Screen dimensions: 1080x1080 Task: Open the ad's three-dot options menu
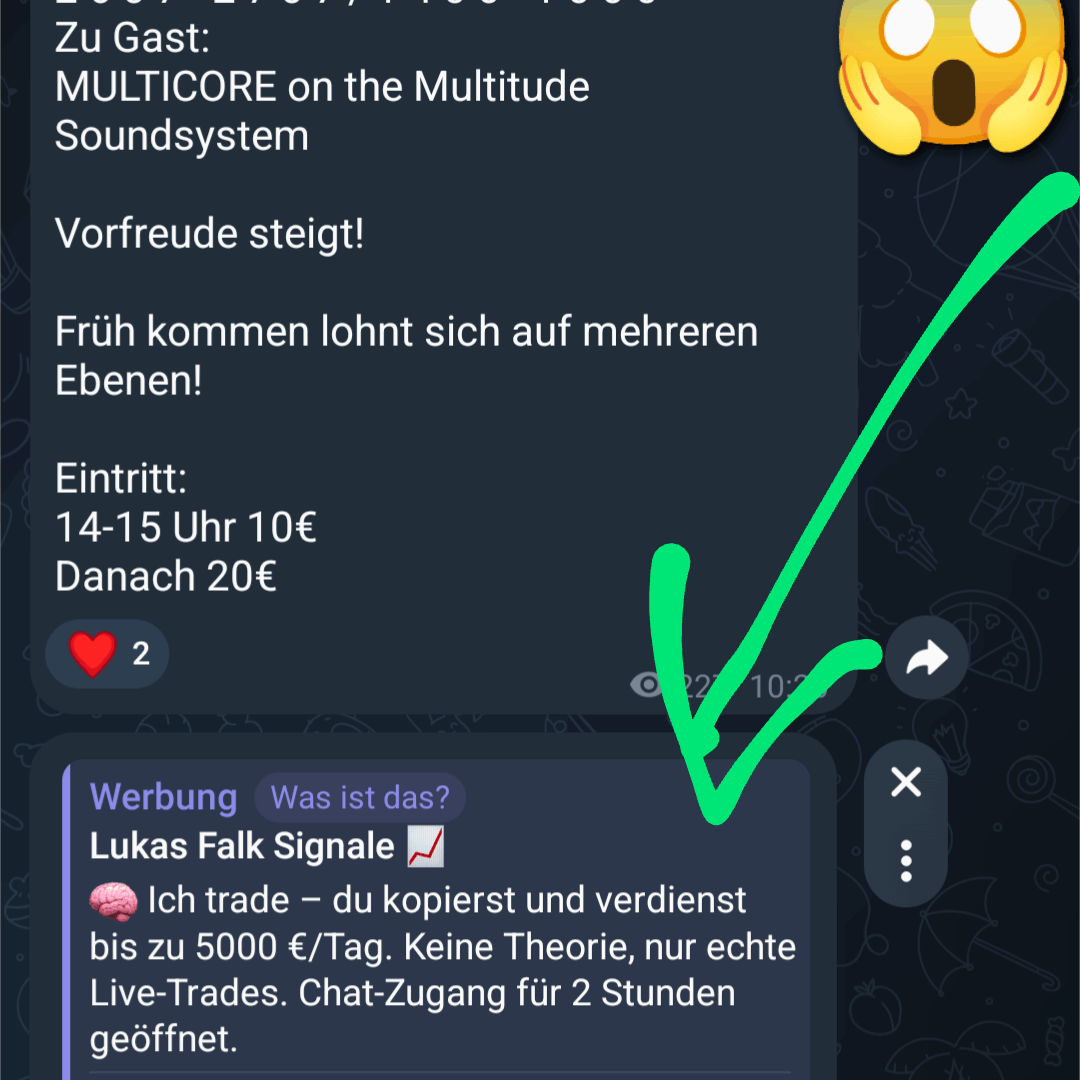click(906, 860)
